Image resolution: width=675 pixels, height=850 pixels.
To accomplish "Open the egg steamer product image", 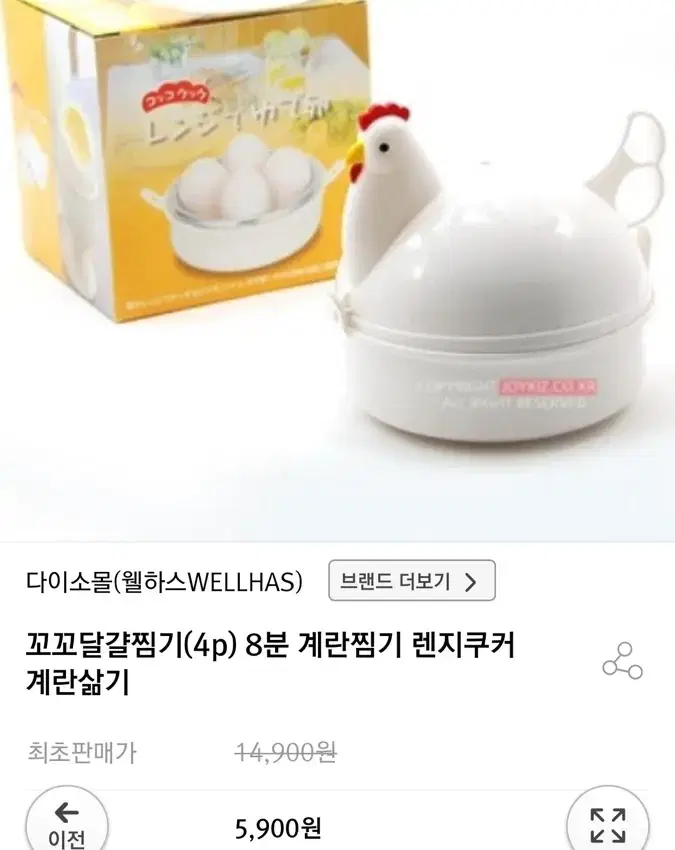I will coord(337,271).
